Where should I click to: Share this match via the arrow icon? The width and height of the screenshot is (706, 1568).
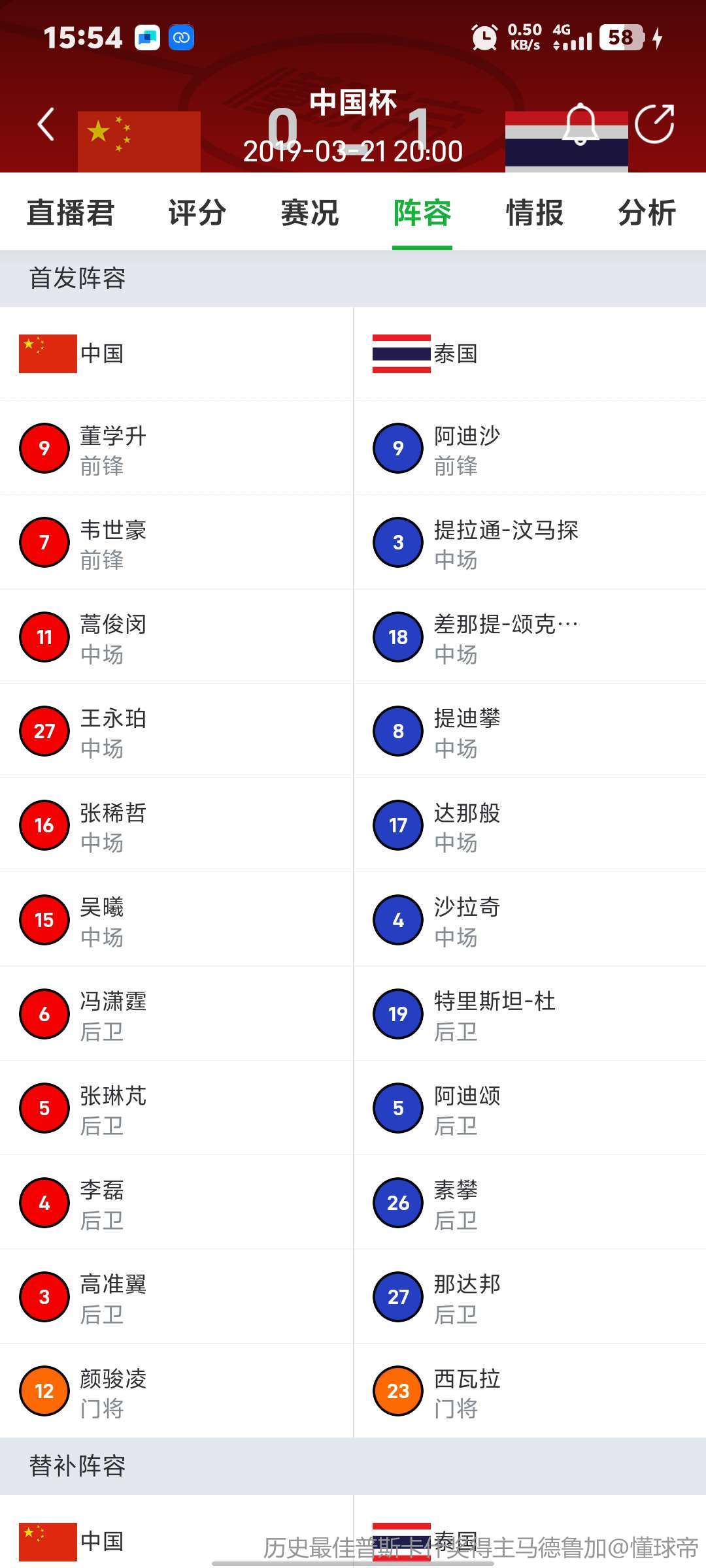click(x=654, y=123)
